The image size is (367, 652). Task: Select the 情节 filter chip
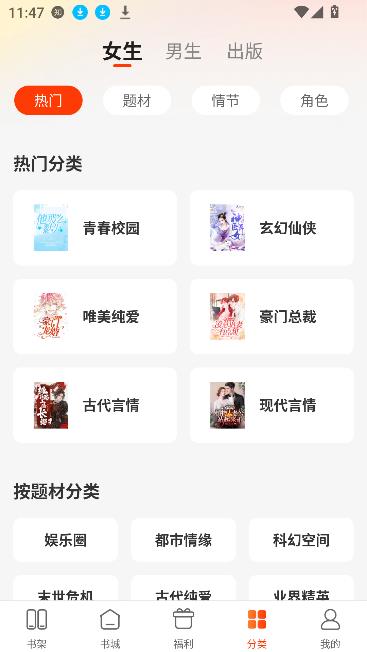(x=226, y=101)
